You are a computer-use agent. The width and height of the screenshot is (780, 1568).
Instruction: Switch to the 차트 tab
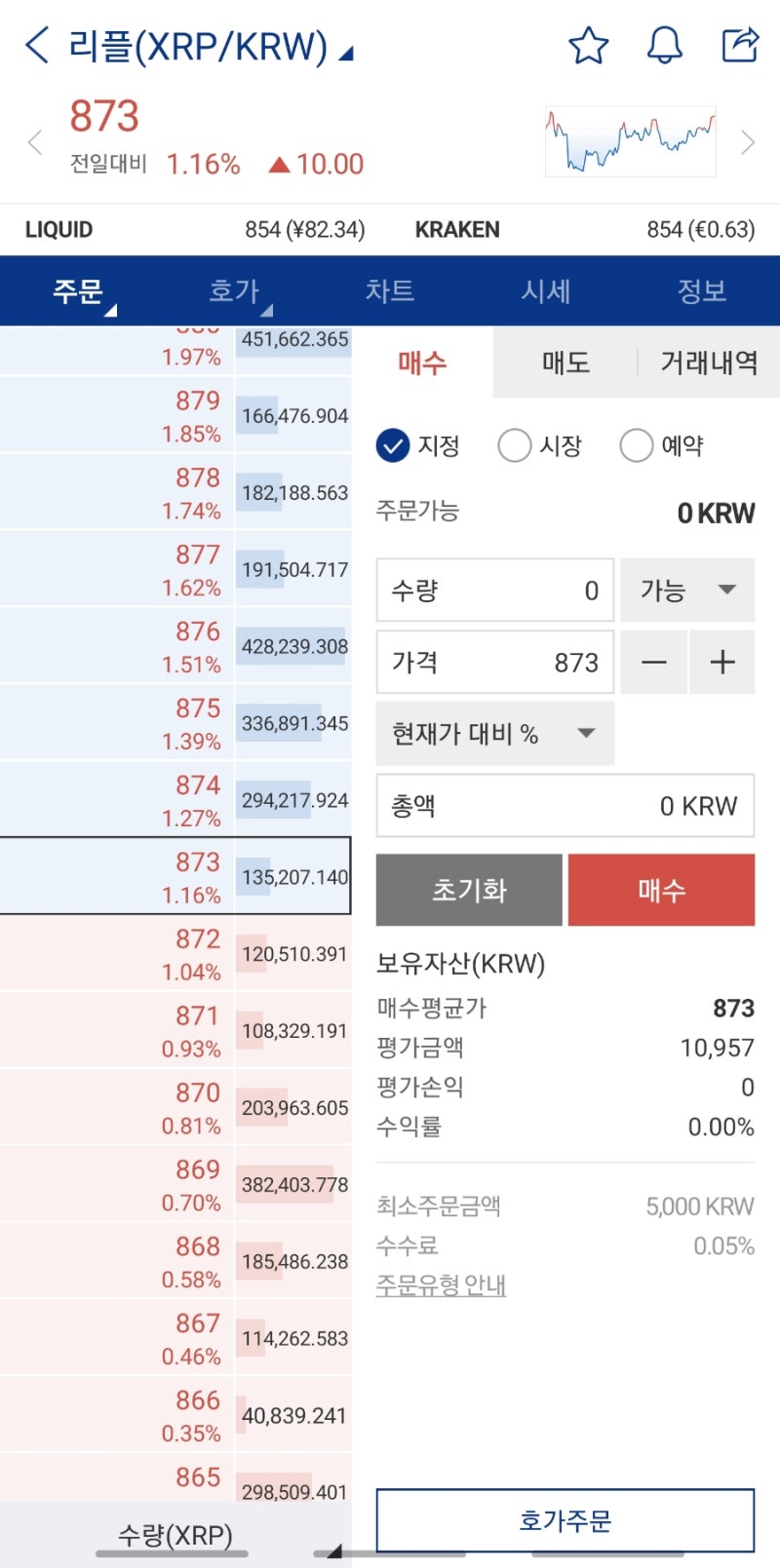390,290
